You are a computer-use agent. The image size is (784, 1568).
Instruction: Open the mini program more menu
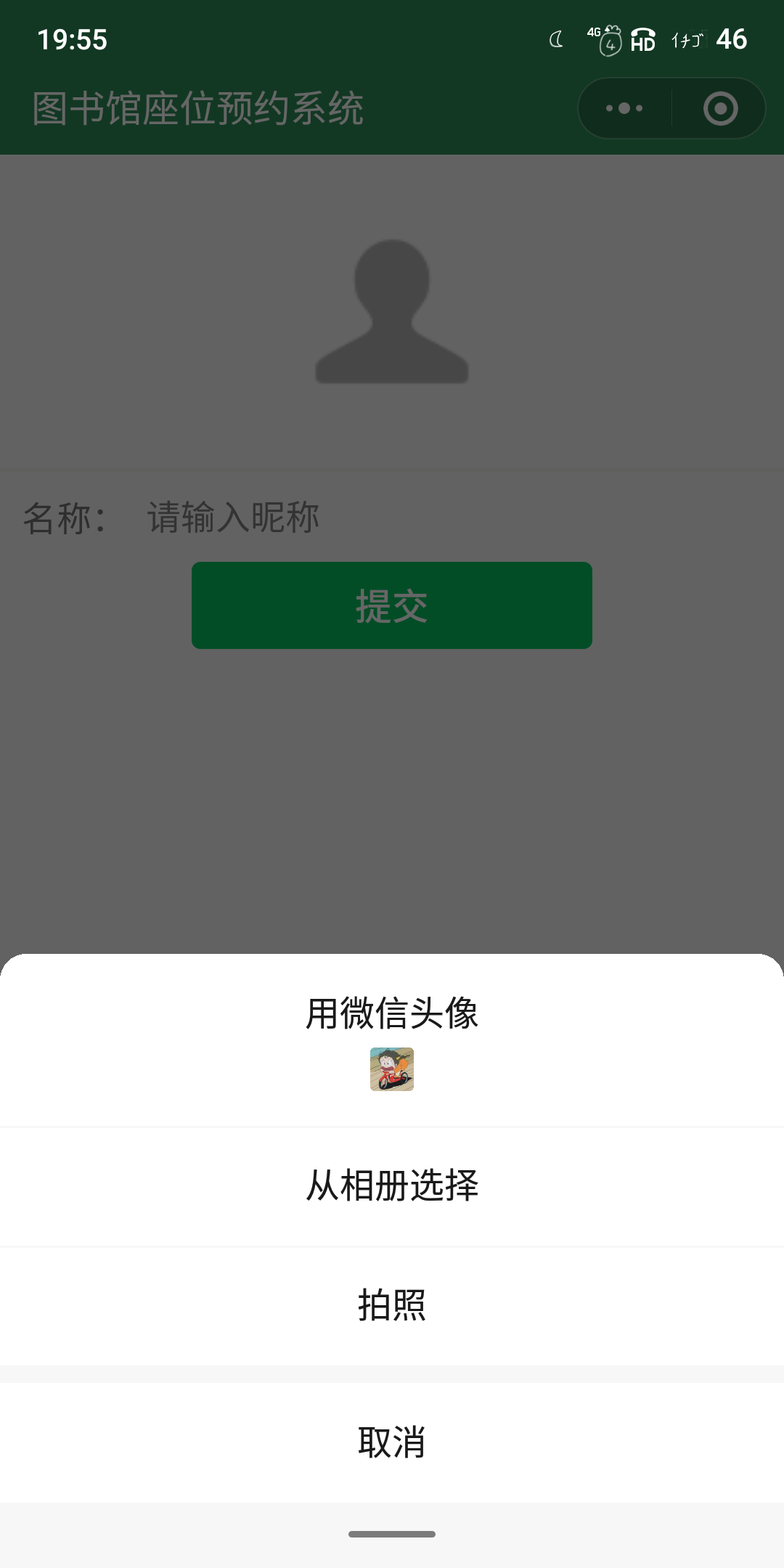(624, 108)
